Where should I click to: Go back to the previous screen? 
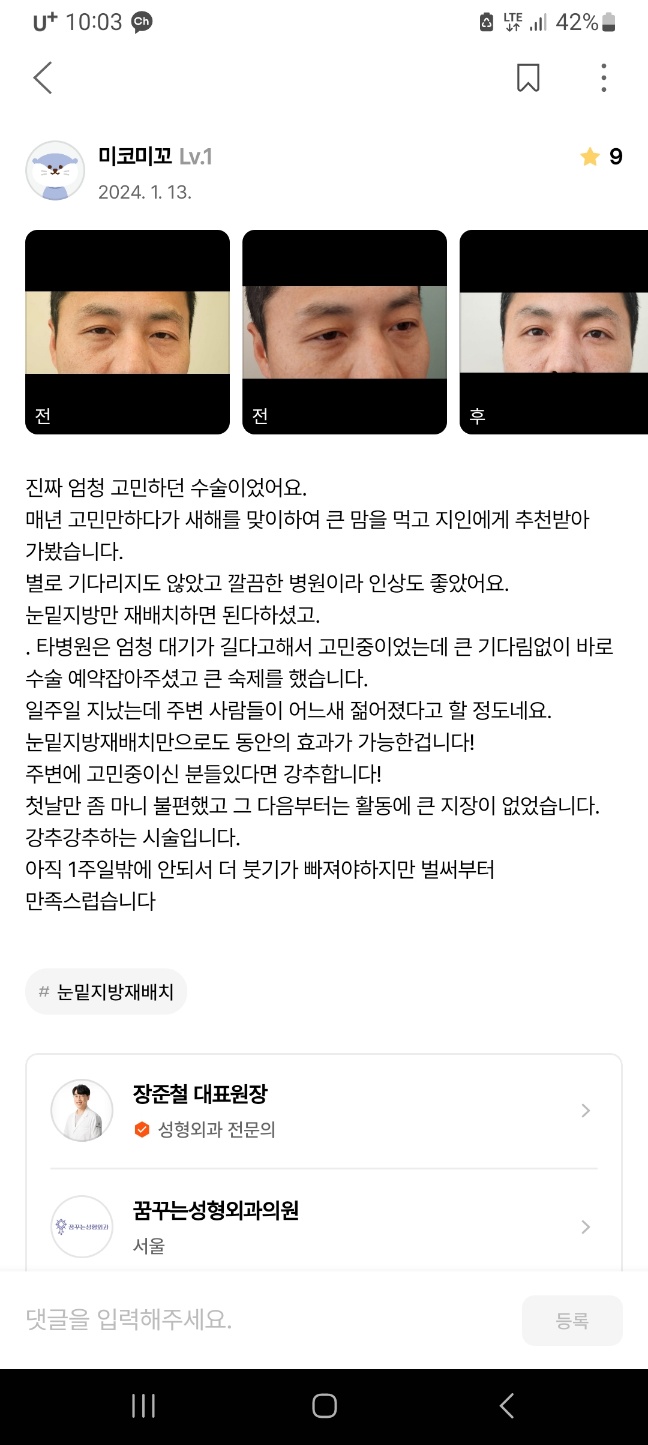(x=42, y=77)
